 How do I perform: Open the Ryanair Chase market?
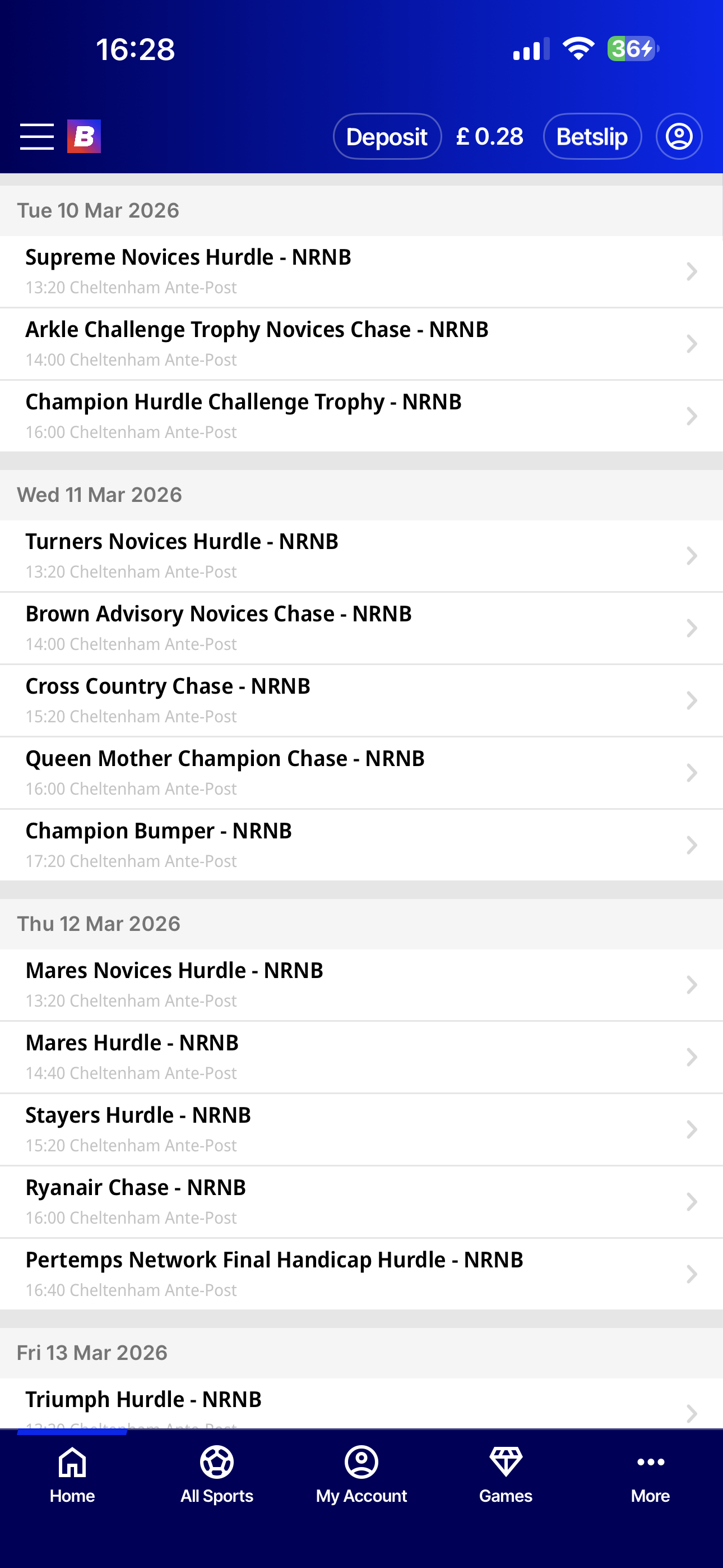(361, 1201)
